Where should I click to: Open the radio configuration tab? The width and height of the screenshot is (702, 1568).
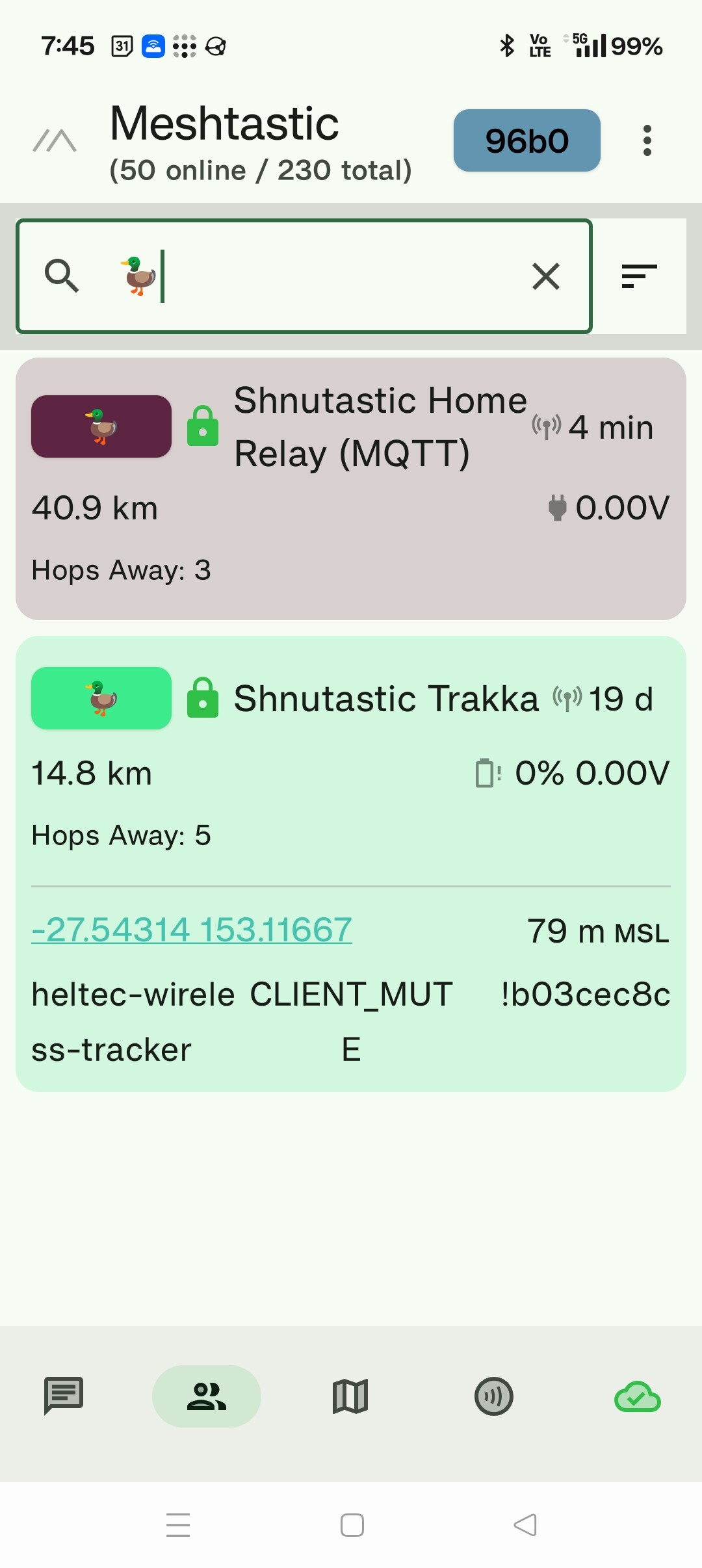pyautogui.click(x=494, y=1396)
